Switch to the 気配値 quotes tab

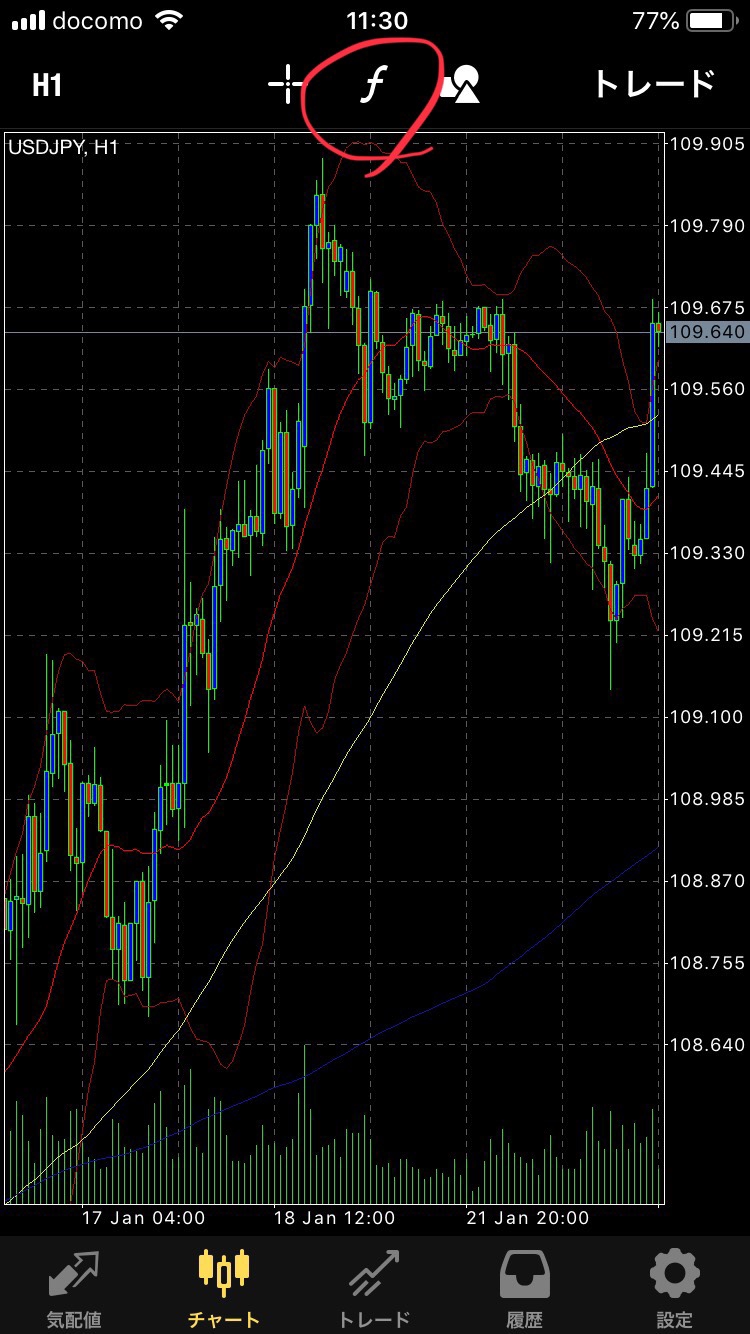(75, 1288)
